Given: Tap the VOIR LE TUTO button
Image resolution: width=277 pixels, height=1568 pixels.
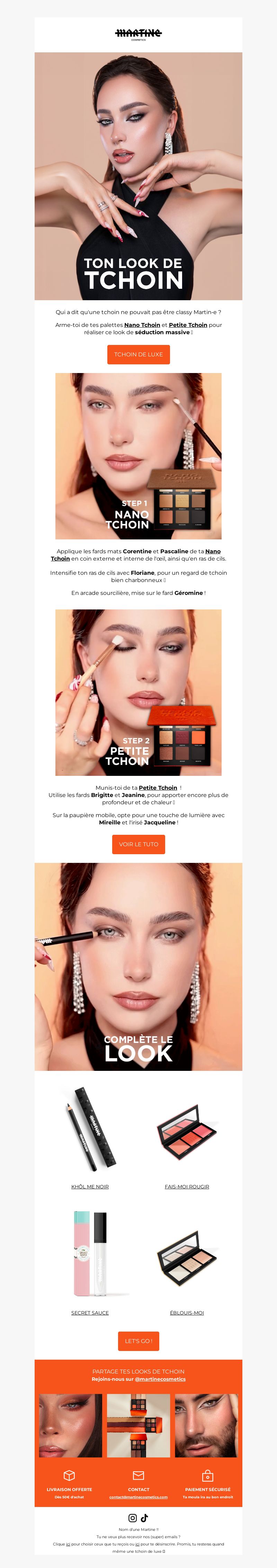Looking at the screenshot, I should [x=138, y=844].
